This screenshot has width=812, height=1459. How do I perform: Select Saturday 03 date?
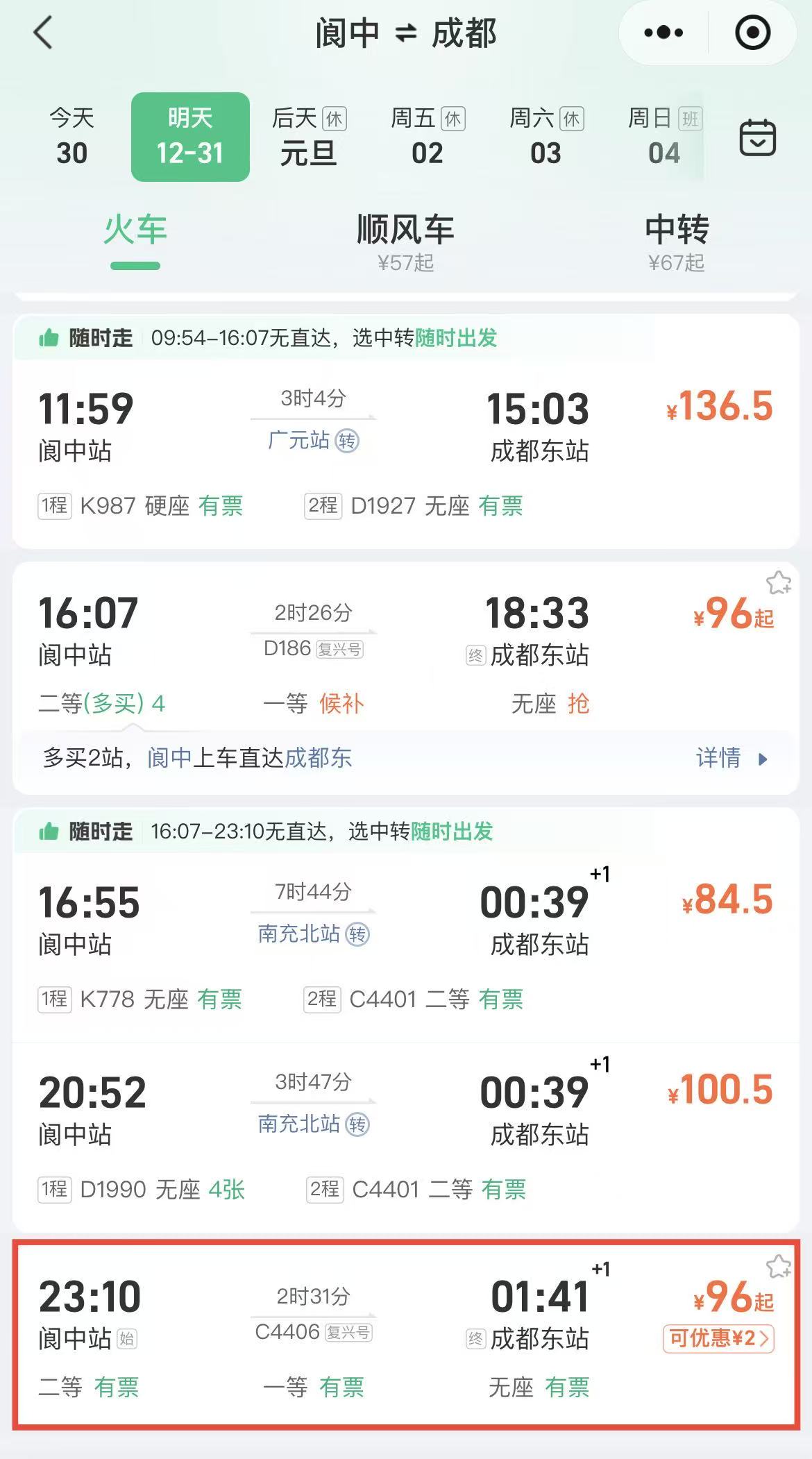pos(546,137)
